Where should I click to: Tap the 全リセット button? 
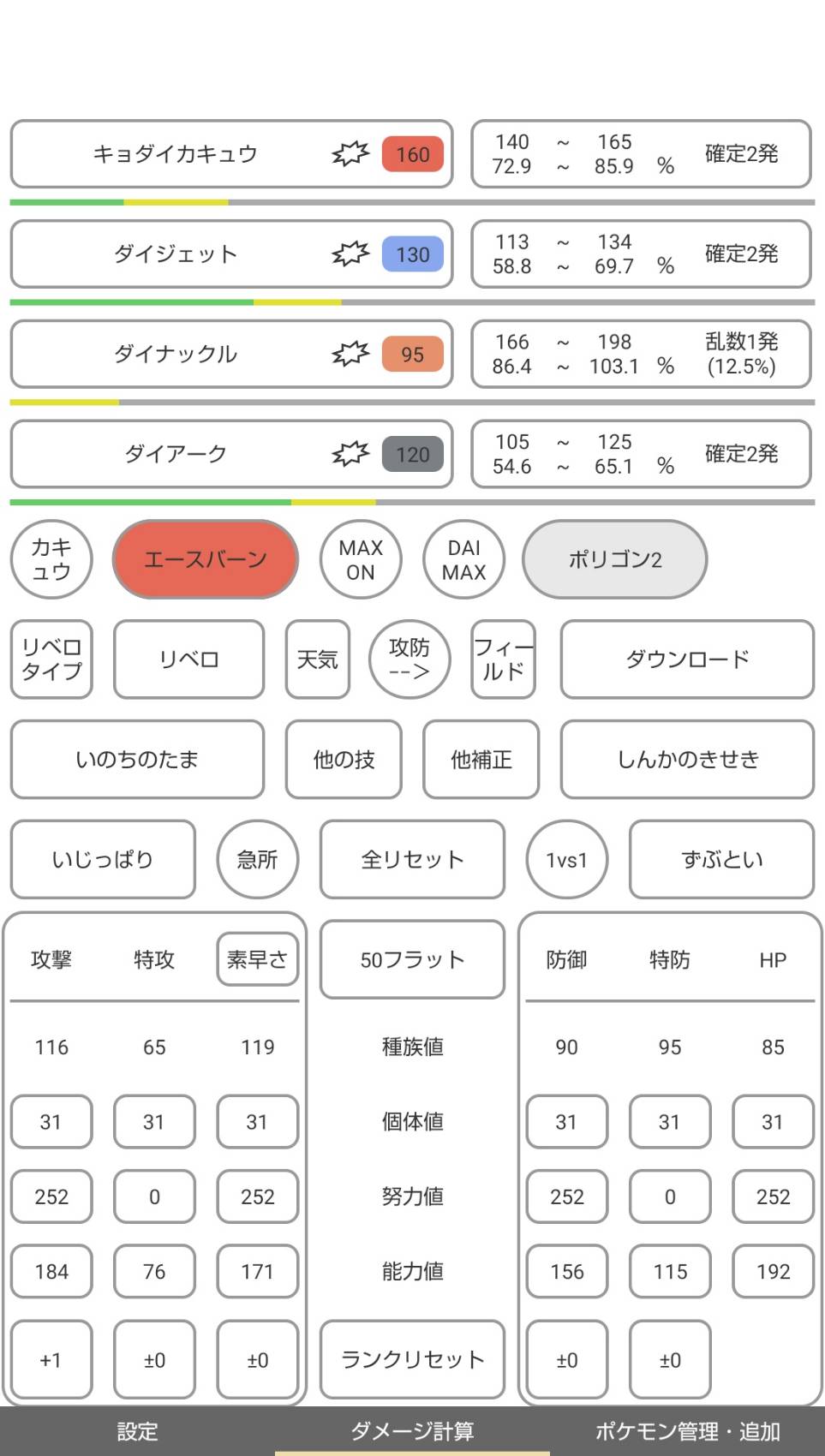click(412, 859)
